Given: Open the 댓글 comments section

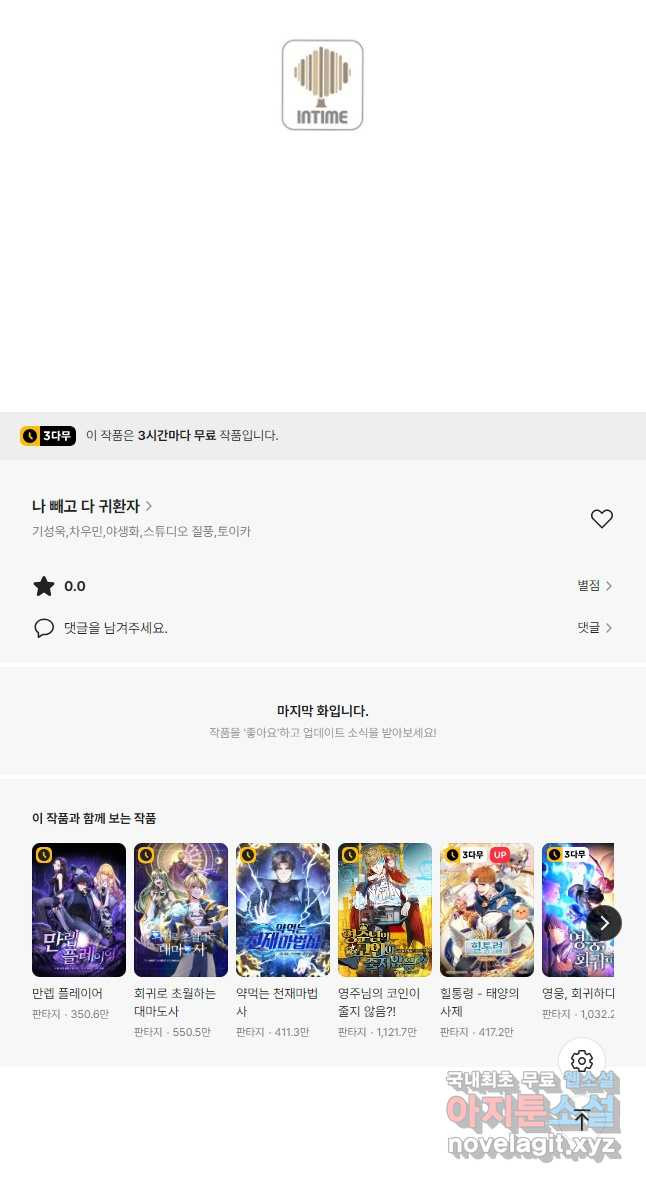Looking at the screenshot, I should pos(594,628).
